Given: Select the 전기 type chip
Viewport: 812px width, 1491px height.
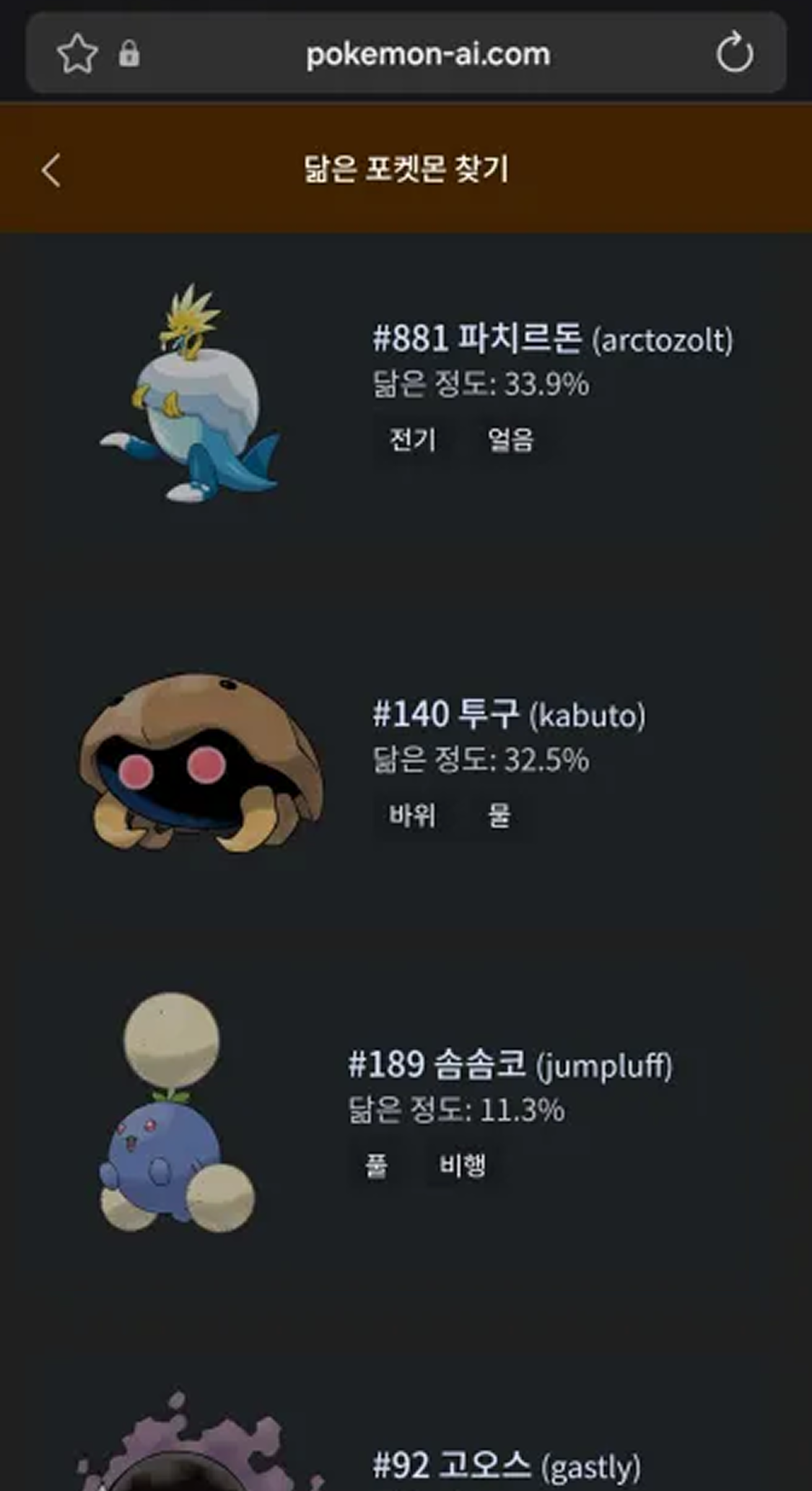Looking at the screenshot, I should (412, 440).
